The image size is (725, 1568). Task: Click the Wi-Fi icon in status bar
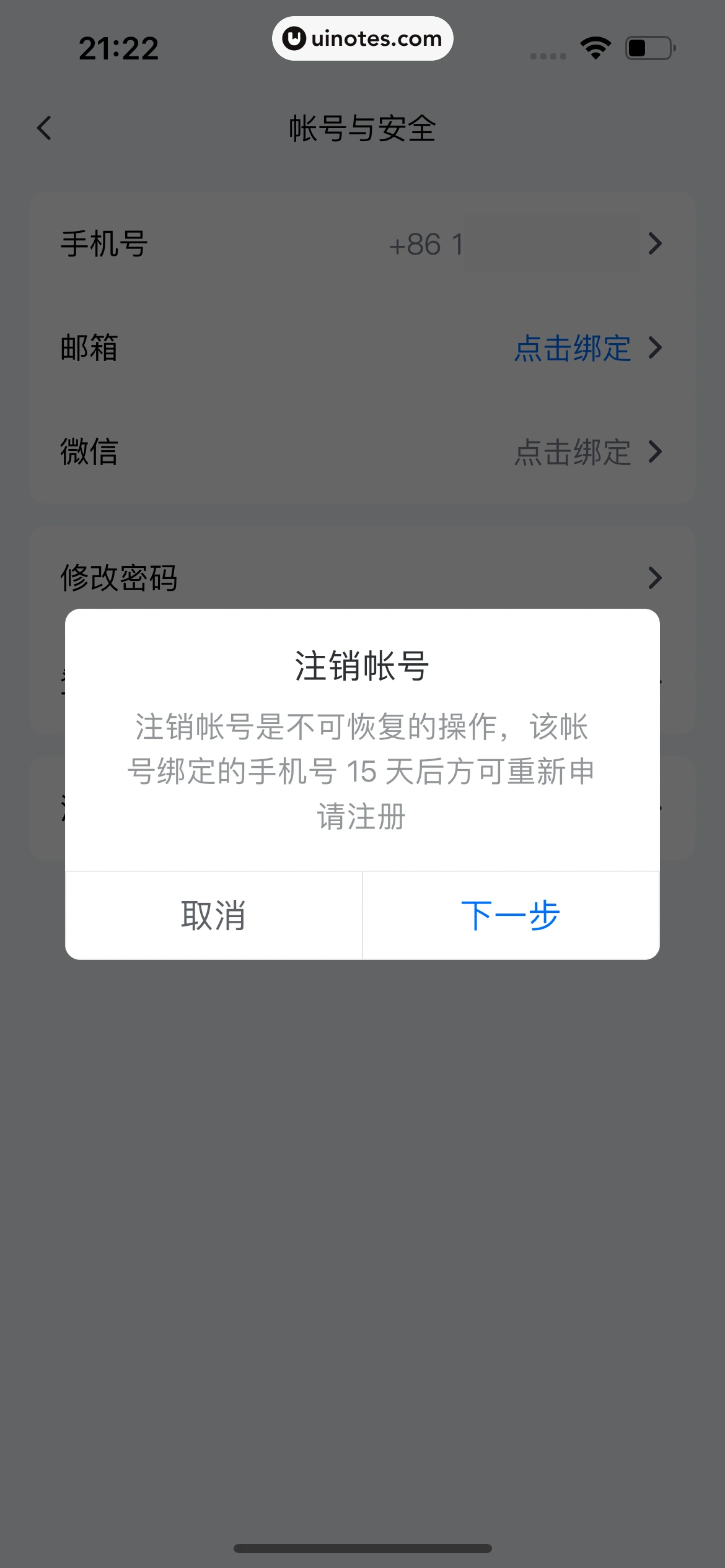pos(594,46)
